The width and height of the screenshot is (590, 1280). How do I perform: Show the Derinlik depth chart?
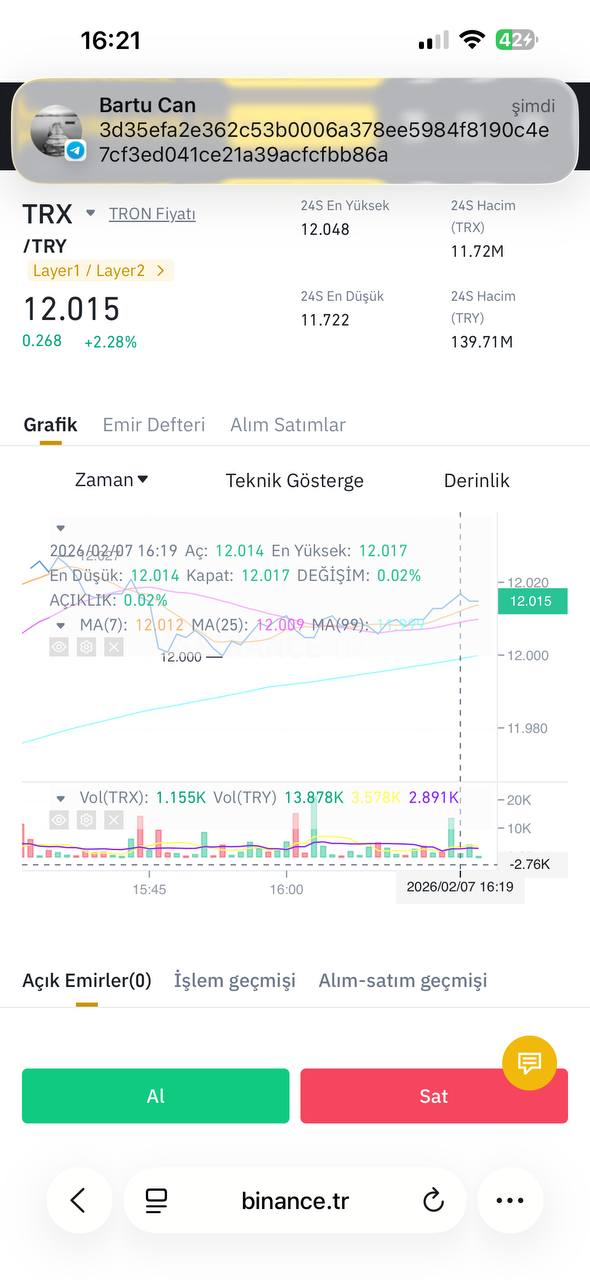pyautogui.click(x=477, y=481)
